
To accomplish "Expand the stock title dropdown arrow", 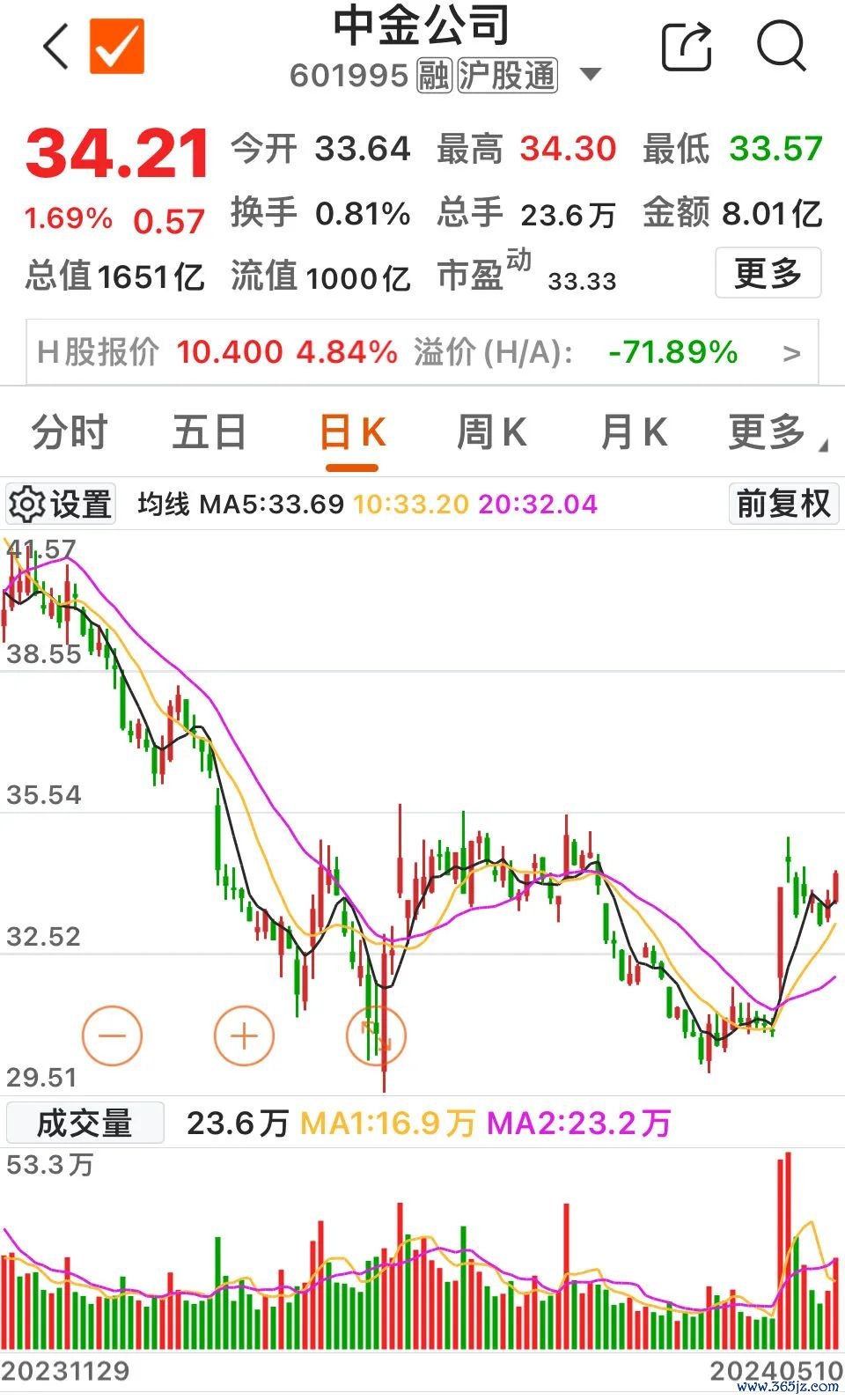I will click(x=591, y=75).
